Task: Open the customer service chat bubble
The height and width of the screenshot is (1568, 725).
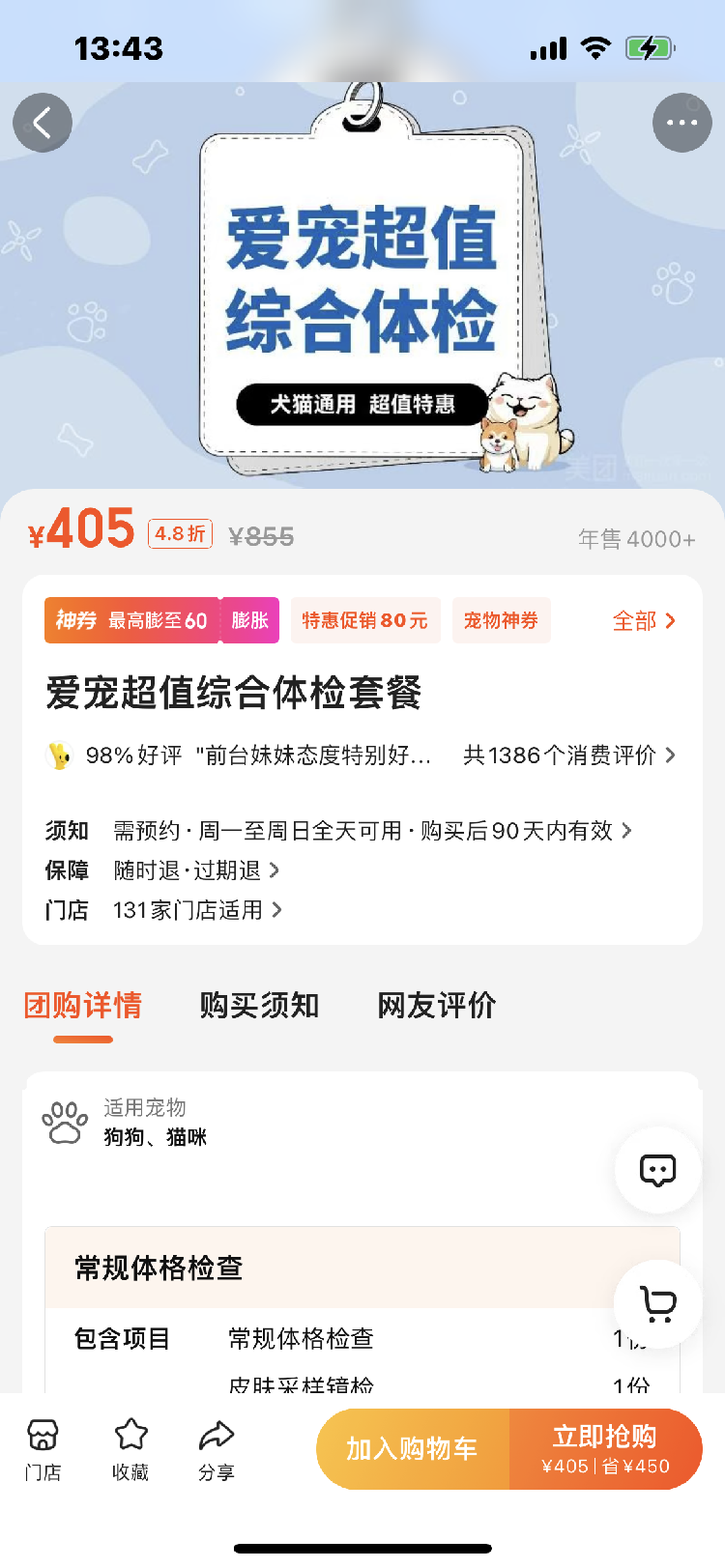Action: pos(657,1170)
